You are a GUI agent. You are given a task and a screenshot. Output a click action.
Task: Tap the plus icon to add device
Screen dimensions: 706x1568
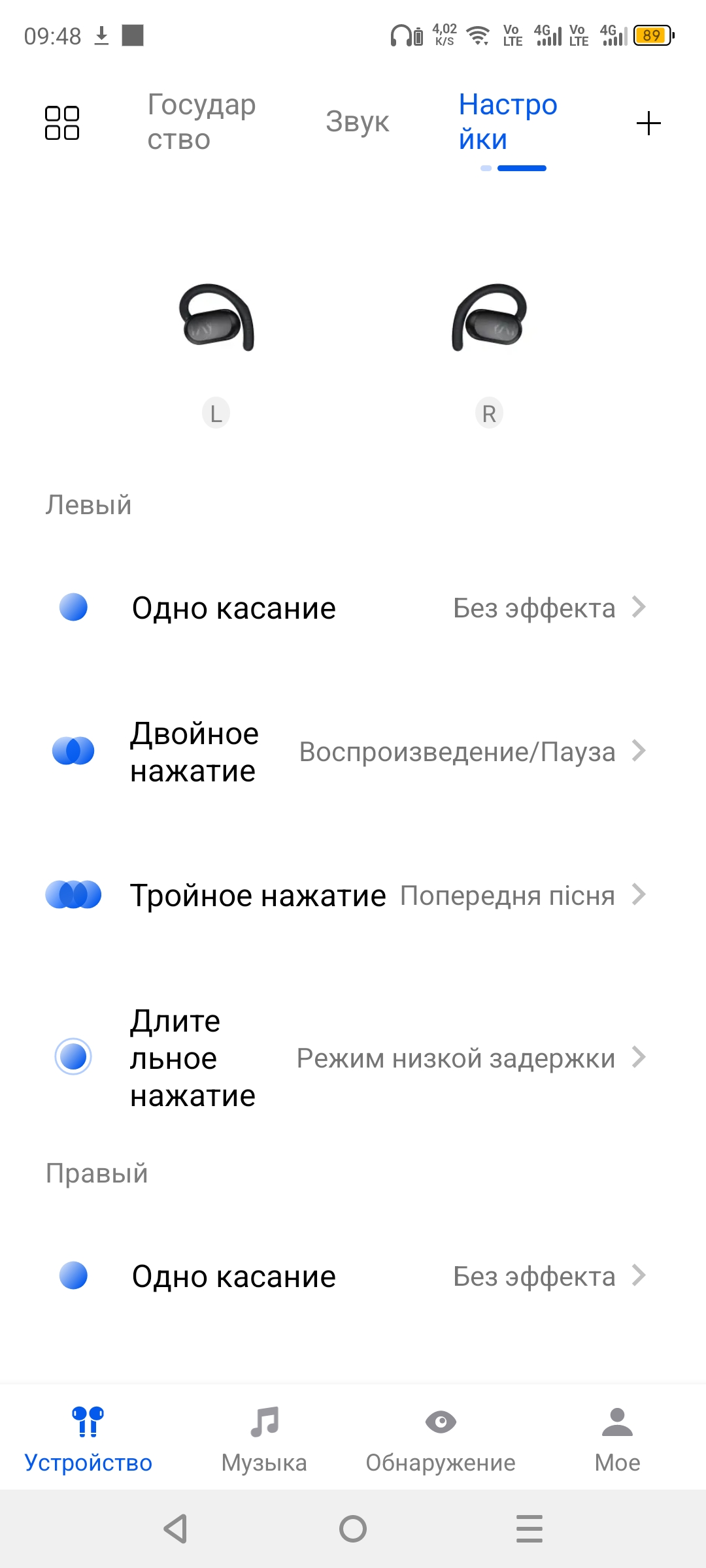[648, 123]
